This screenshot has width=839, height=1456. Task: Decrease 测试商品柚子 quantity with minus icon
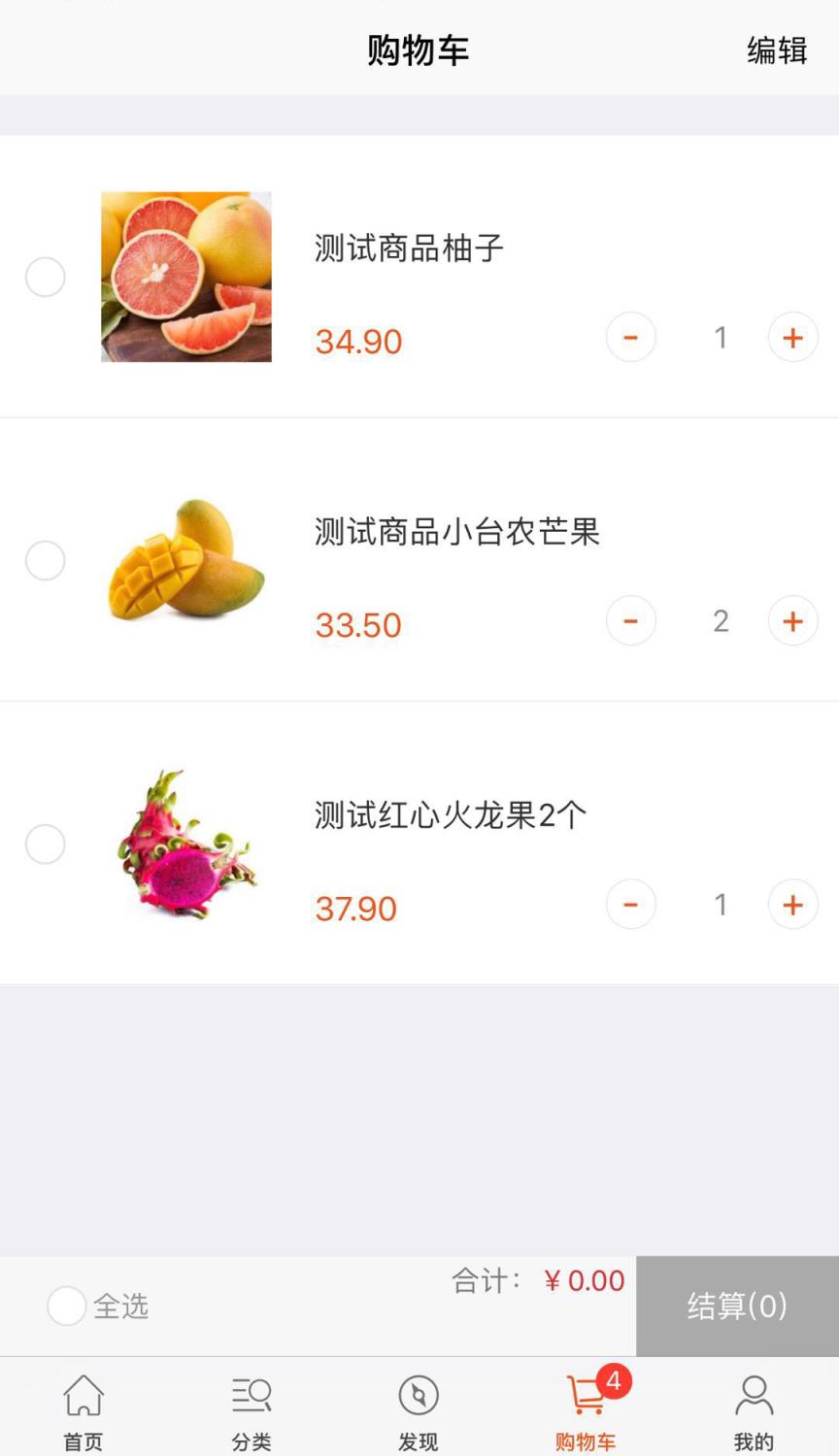[x=630, y=337]
